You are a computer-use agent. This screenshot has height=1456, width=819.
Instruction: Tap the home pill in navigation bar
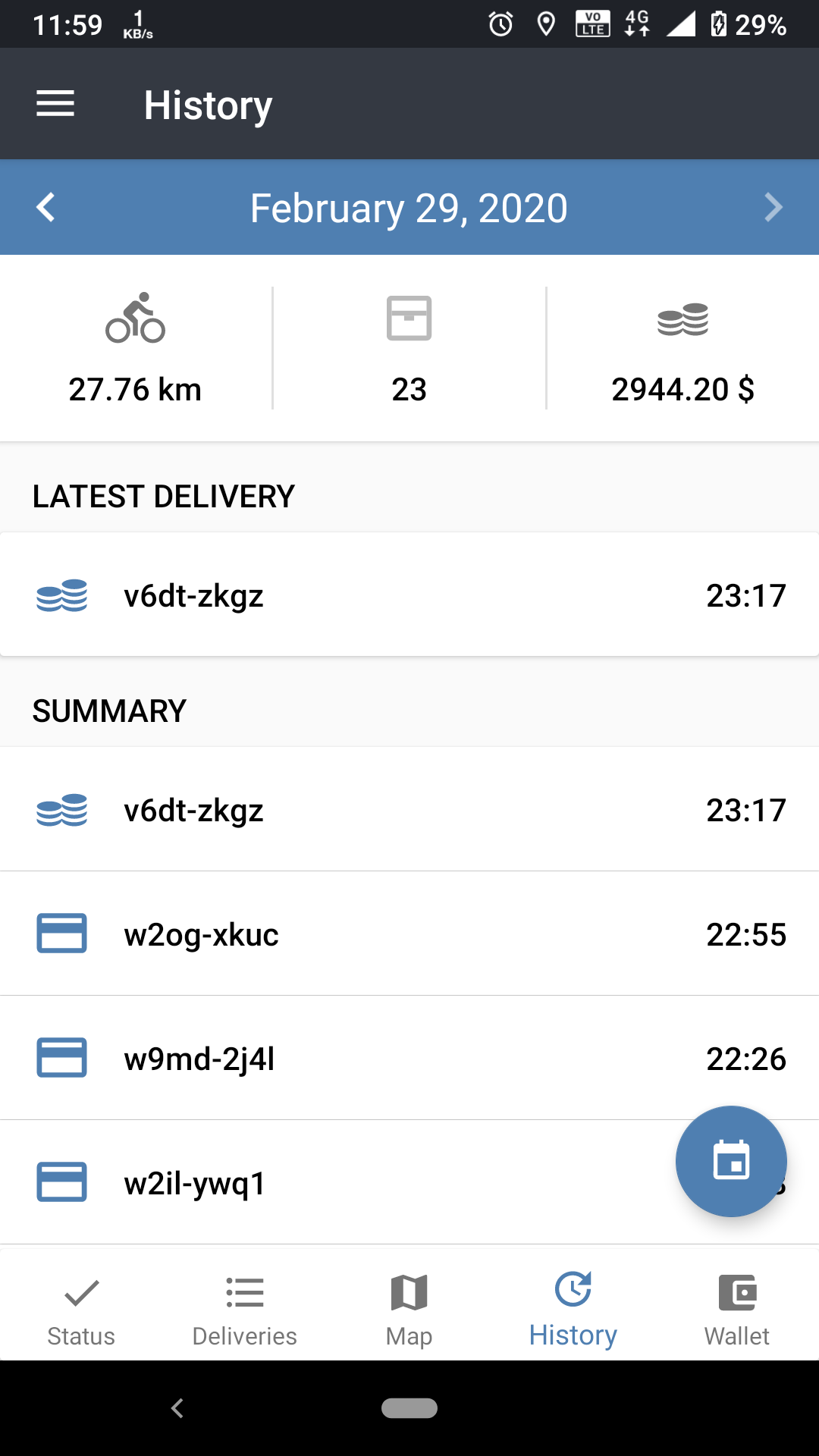(x=409, y=1408)
